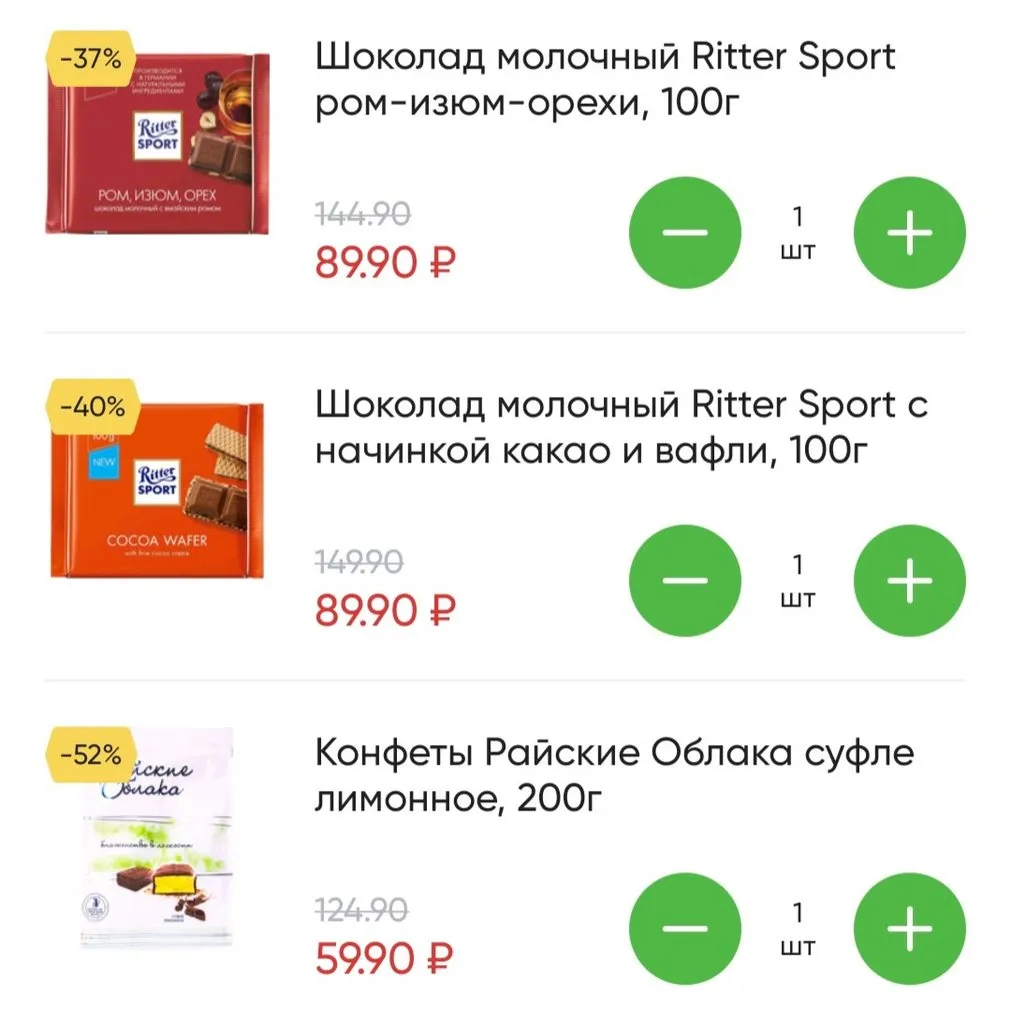Open Ritter Sport ром-изюм-орехи product page
The width and height of the screenshot is (1011, 1024).
pyautogui.click(x=605, y=78)
